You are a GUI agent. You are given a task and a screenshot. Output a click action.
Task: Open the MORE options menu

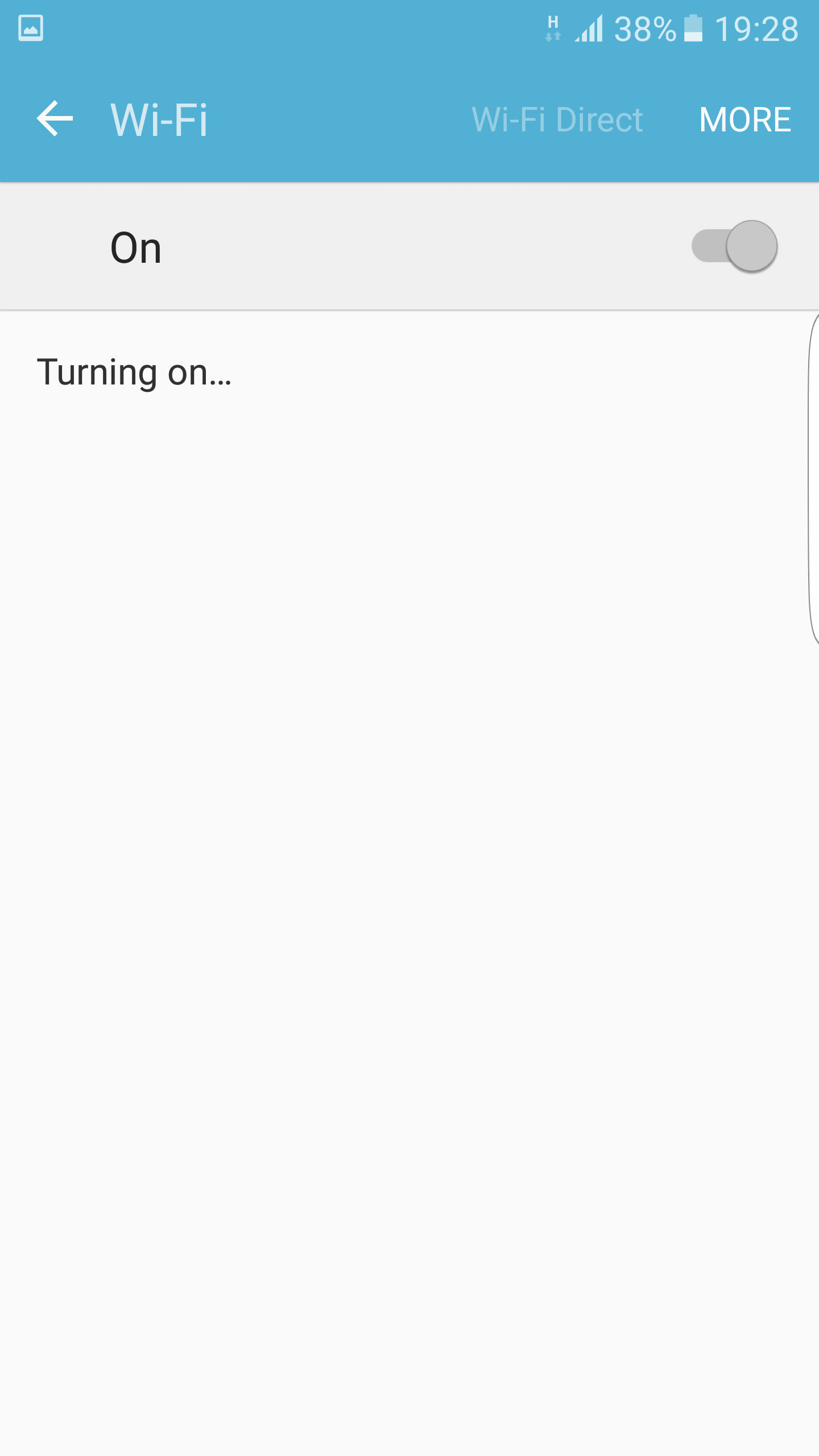click(x=744, y=119)
